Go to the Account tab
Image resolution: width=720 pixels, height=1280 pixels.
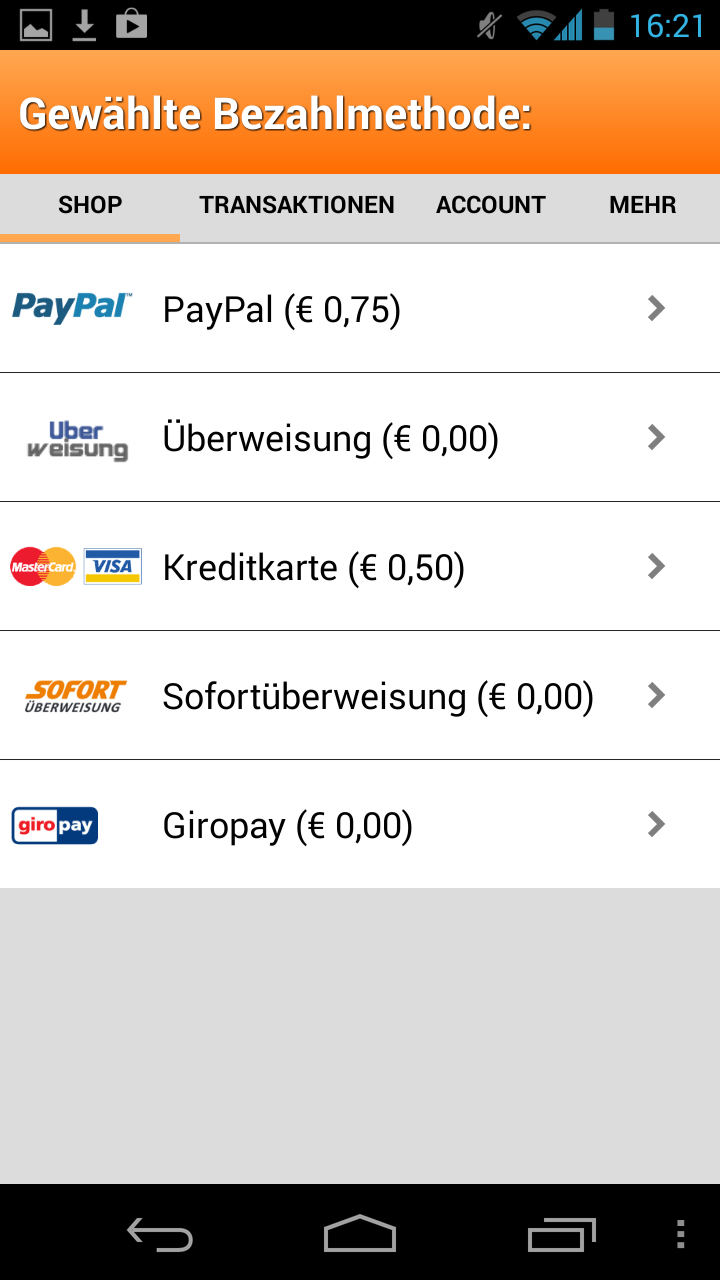(490, 206)
